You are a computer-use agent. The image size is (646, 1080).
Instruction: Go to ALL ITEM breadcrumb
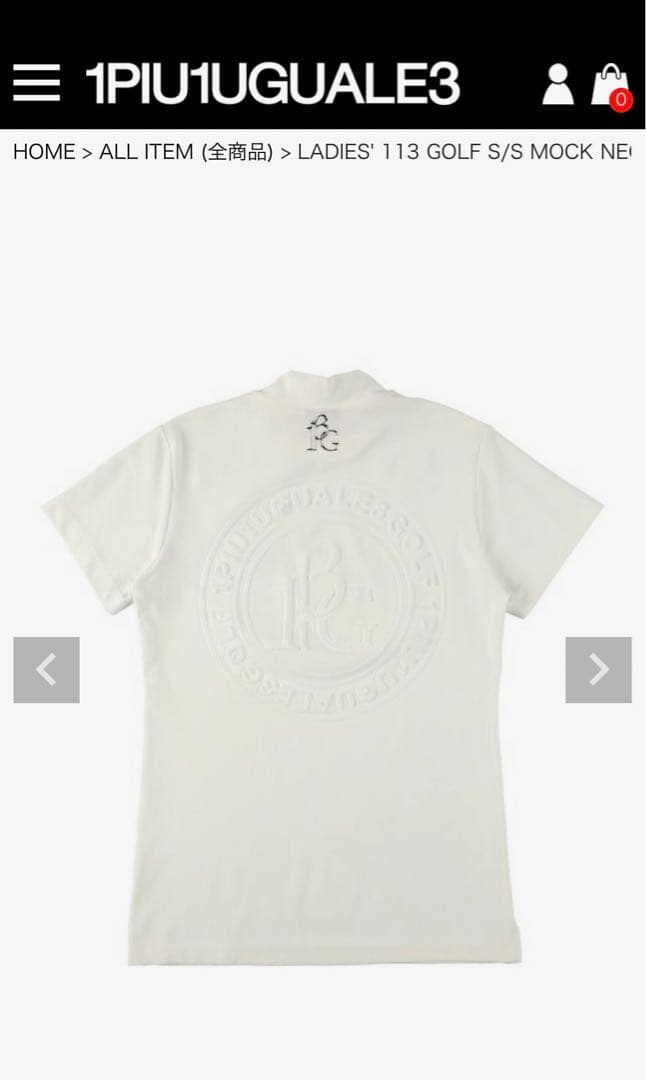point(186,152)
